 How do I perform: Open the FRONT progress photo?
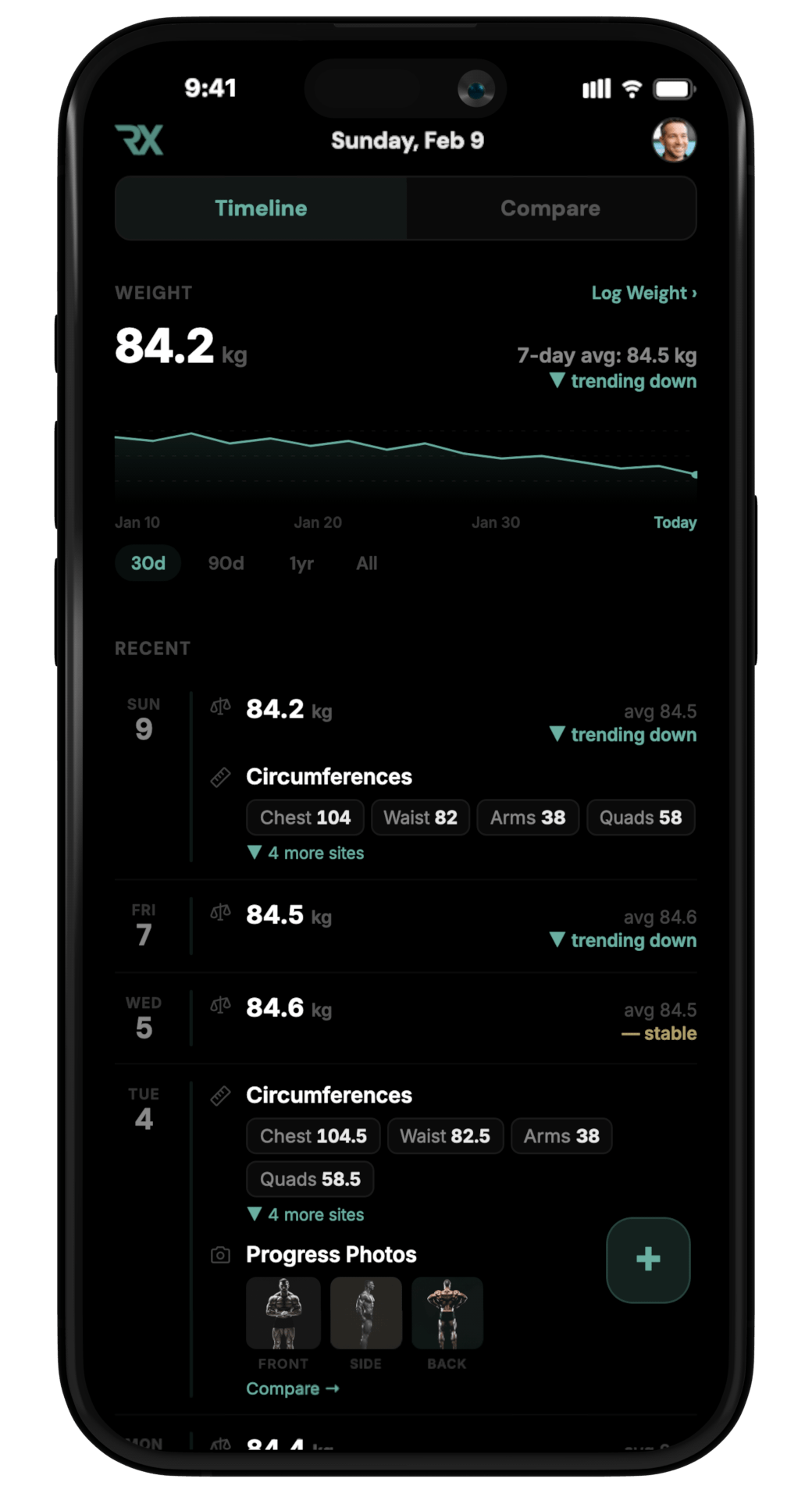pyautogui.click(x=283, y=1313)
